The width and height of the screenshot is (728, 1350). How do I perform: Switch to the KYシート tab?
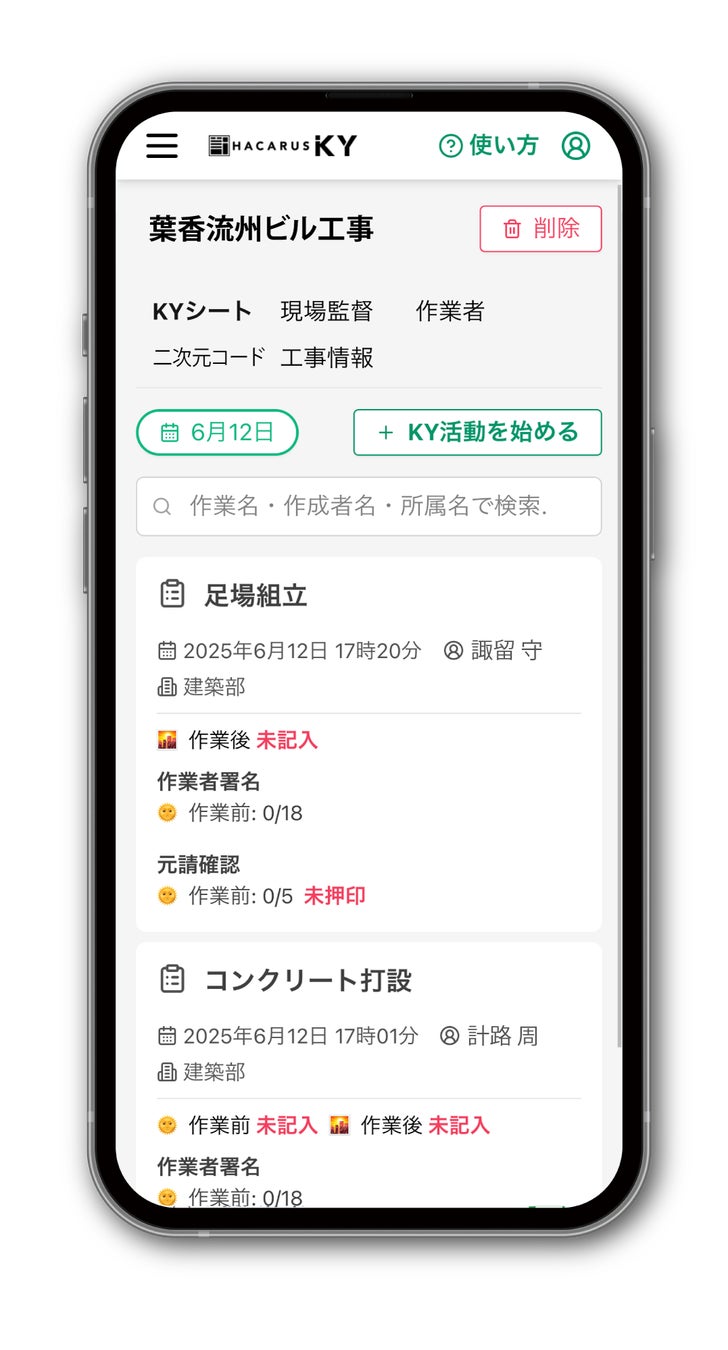(202, 311)
